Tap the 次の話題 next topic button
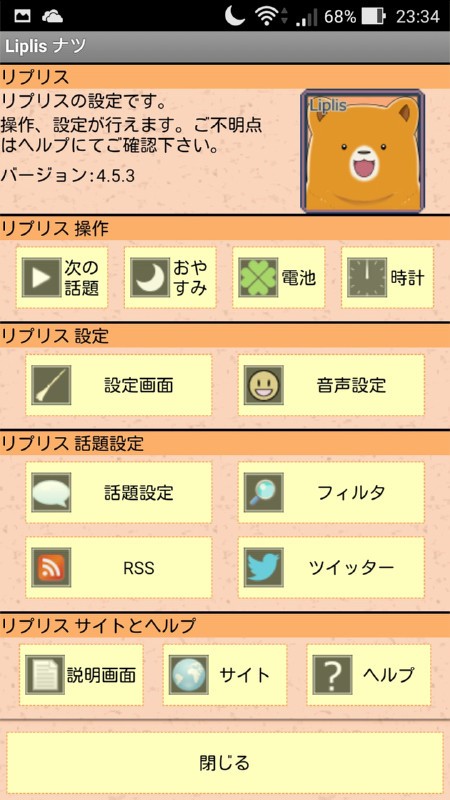This screenshot has height=800, width=450. [62, 278]
